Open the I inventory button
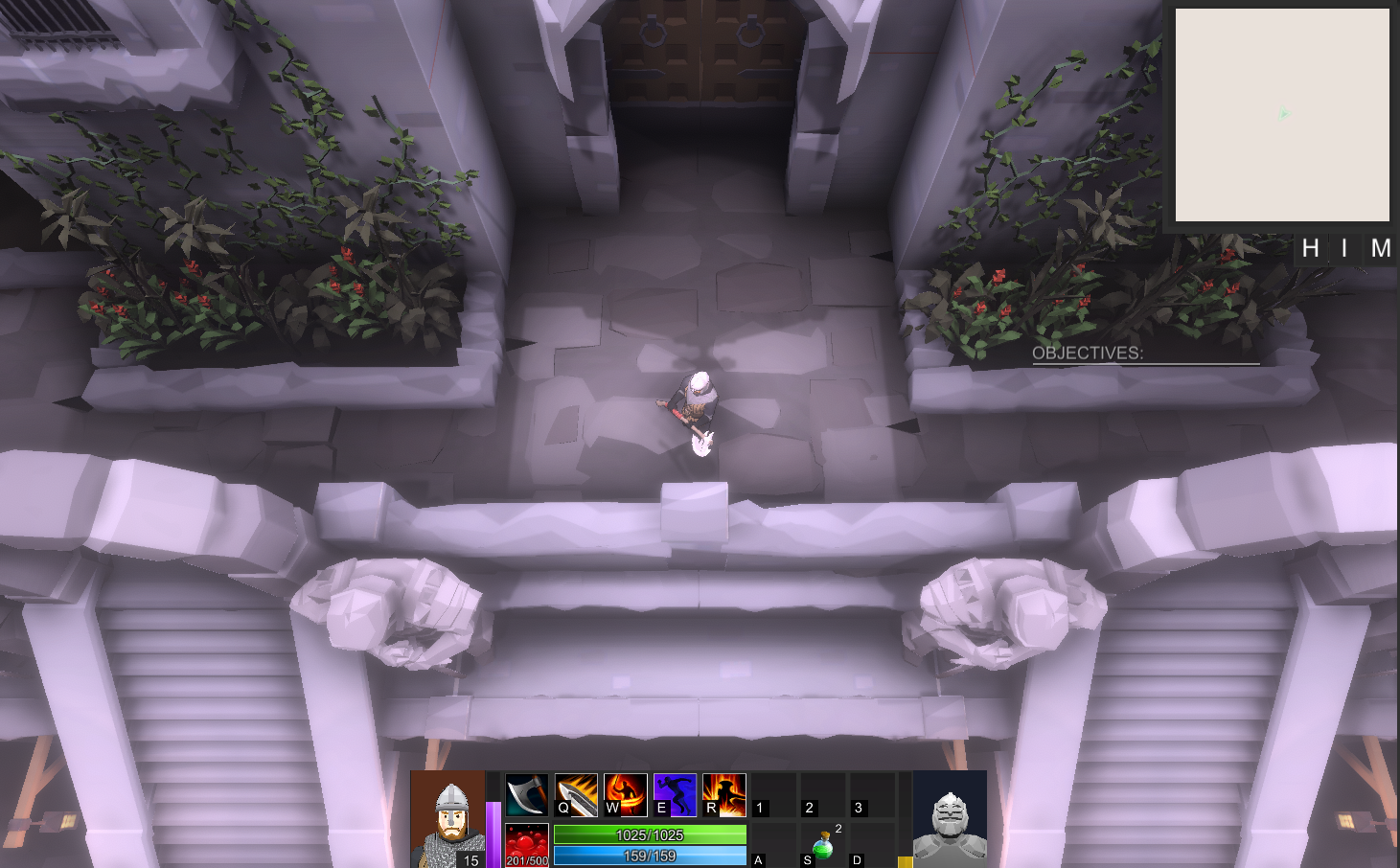 (x=1344, y=249)
